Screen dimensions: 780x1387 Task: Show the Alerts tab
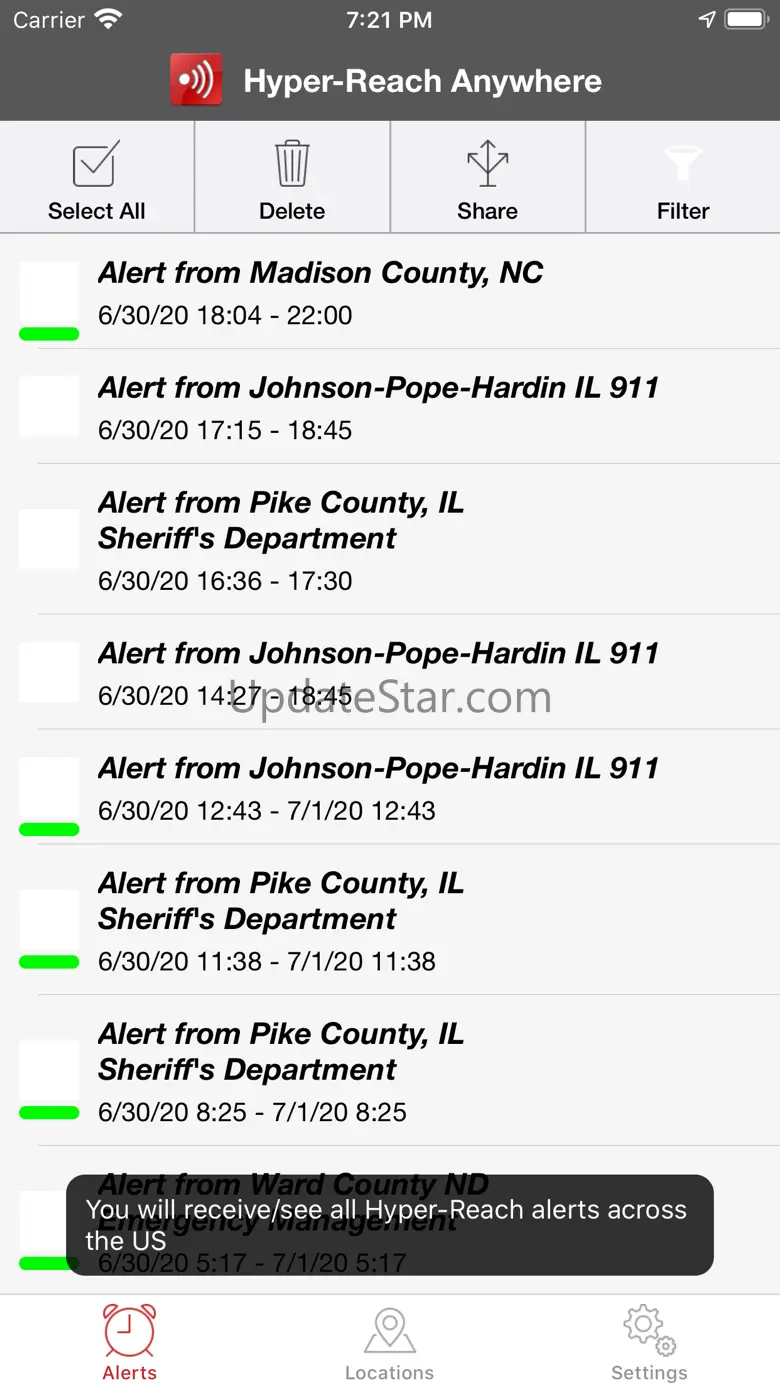point(130,1343)
